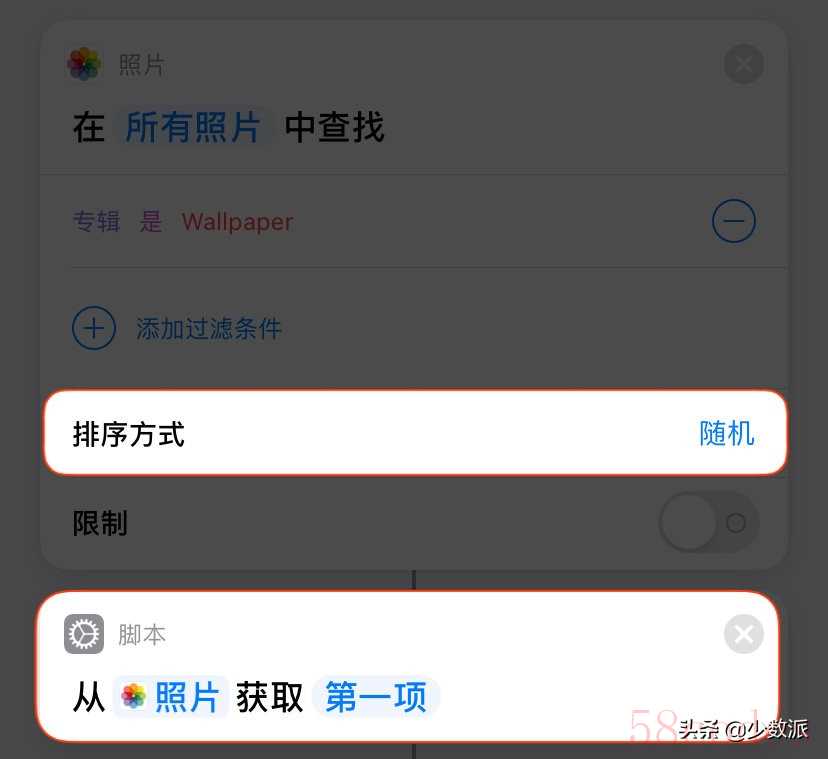Change sort order from 随机
The image size is (828, 759).
tap(726, 434)
